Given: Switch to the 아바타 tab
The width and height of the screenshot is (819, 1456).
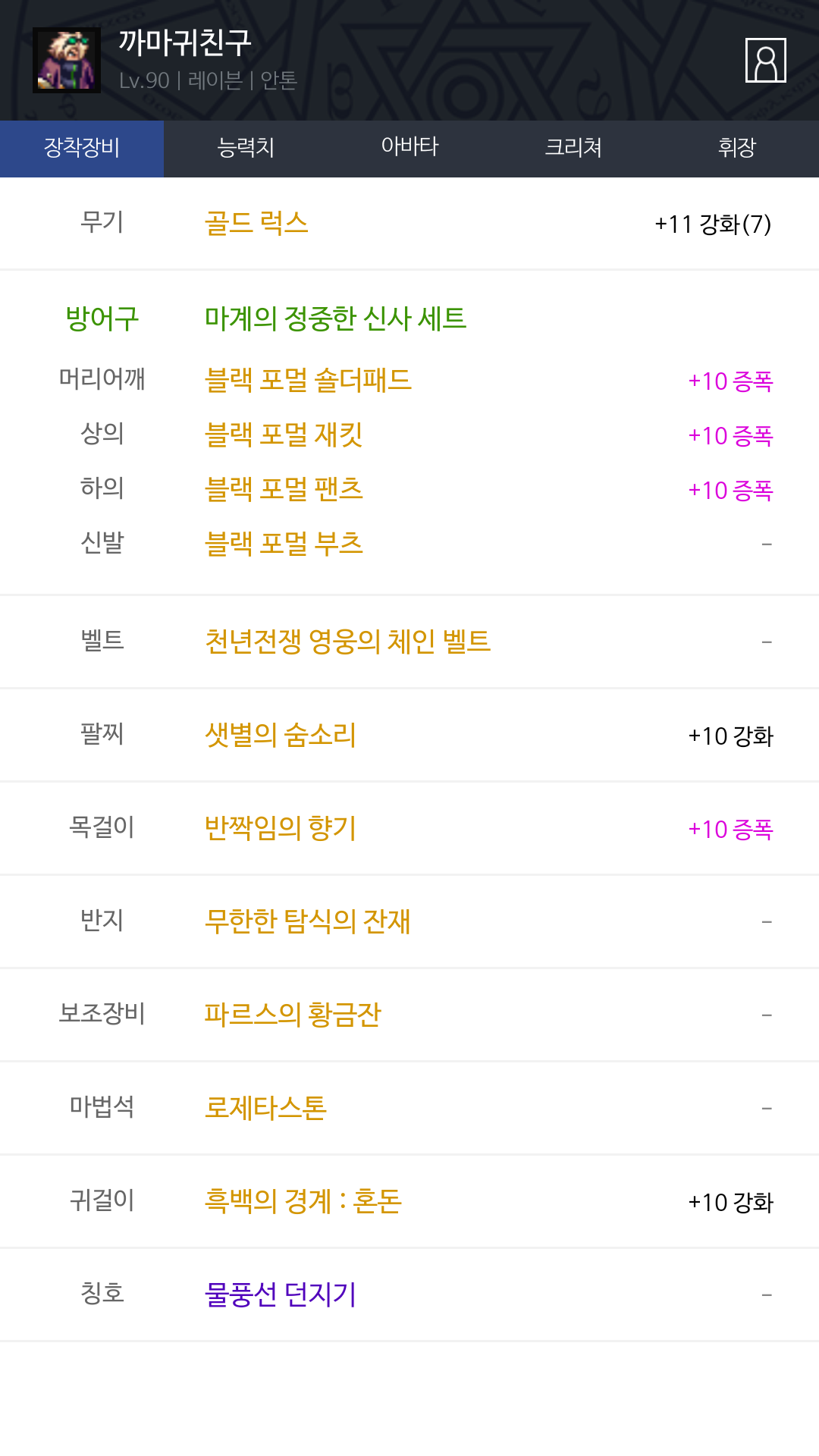Looking at the screenshot, I should coord(409,148).
